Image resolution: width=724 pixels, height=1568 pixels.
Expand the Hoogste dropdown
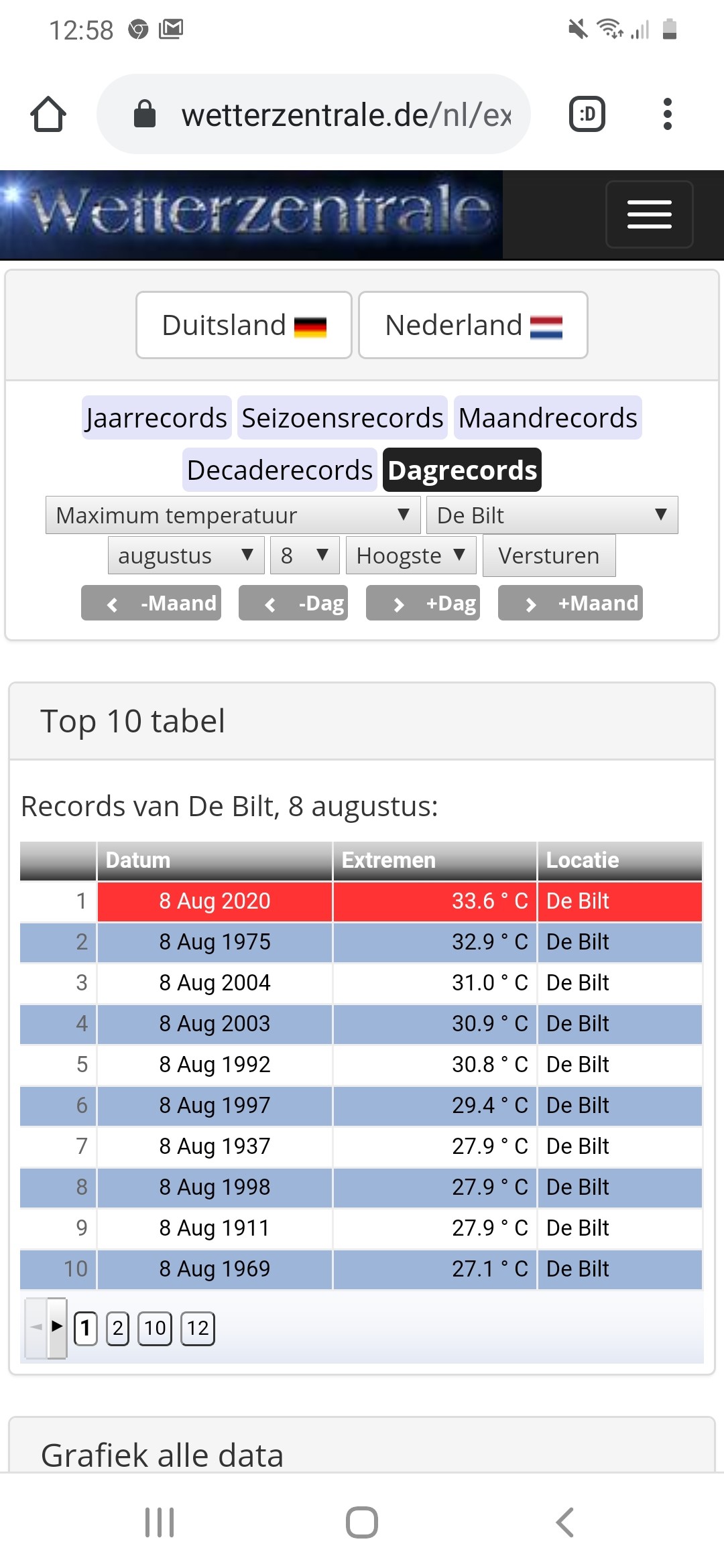(411, 556)
